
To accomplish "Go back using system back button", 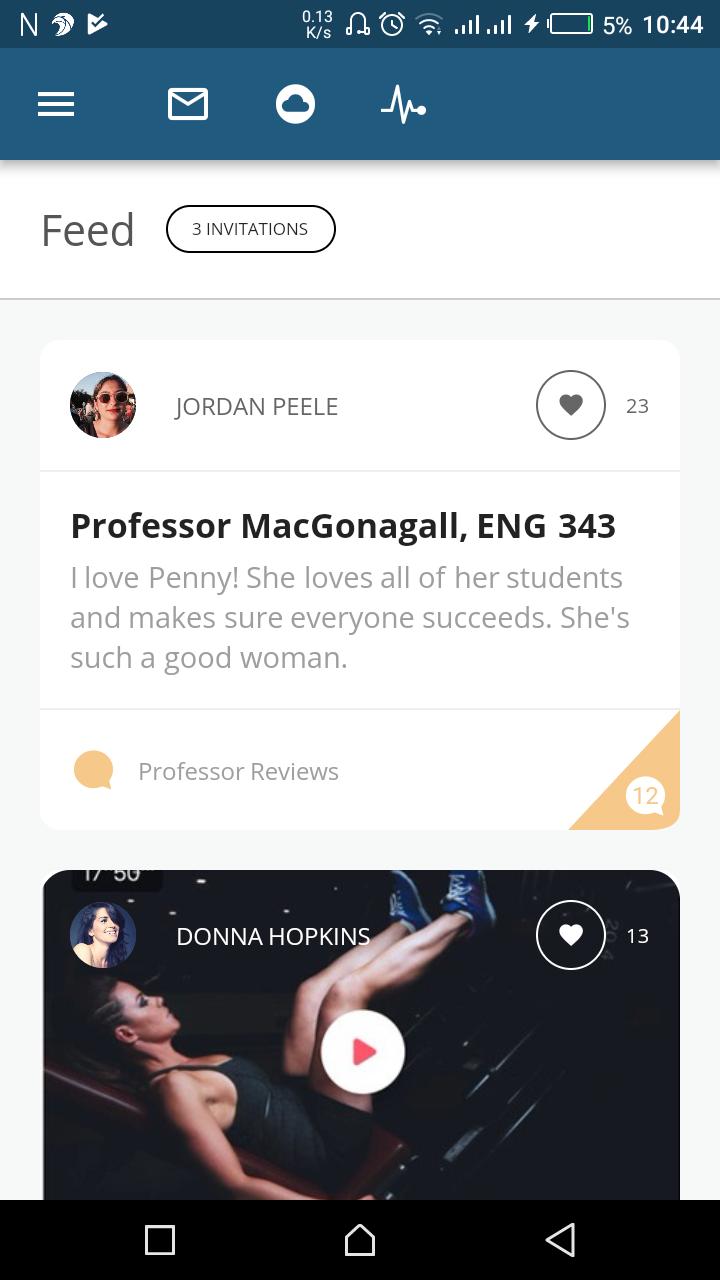I will pyautogui.click(x=560, y=1240).
